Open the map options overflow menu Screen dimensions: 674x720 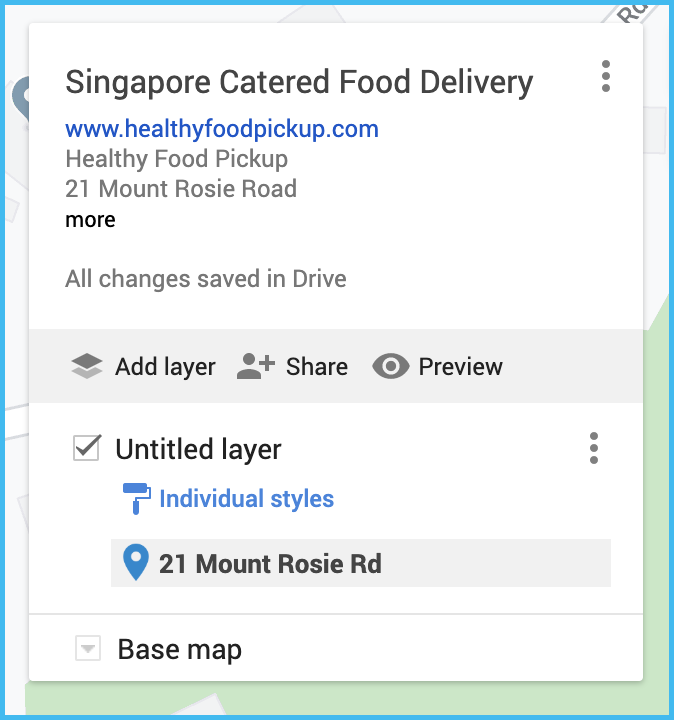click(605, 77)
